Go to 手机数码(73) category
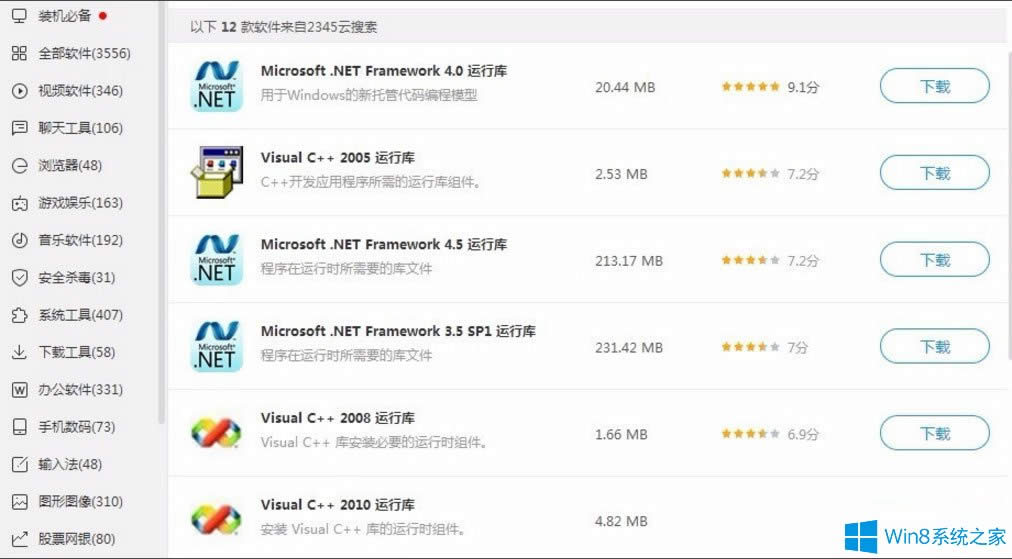Screen dimensions: 1012x559 pos(76,427)
